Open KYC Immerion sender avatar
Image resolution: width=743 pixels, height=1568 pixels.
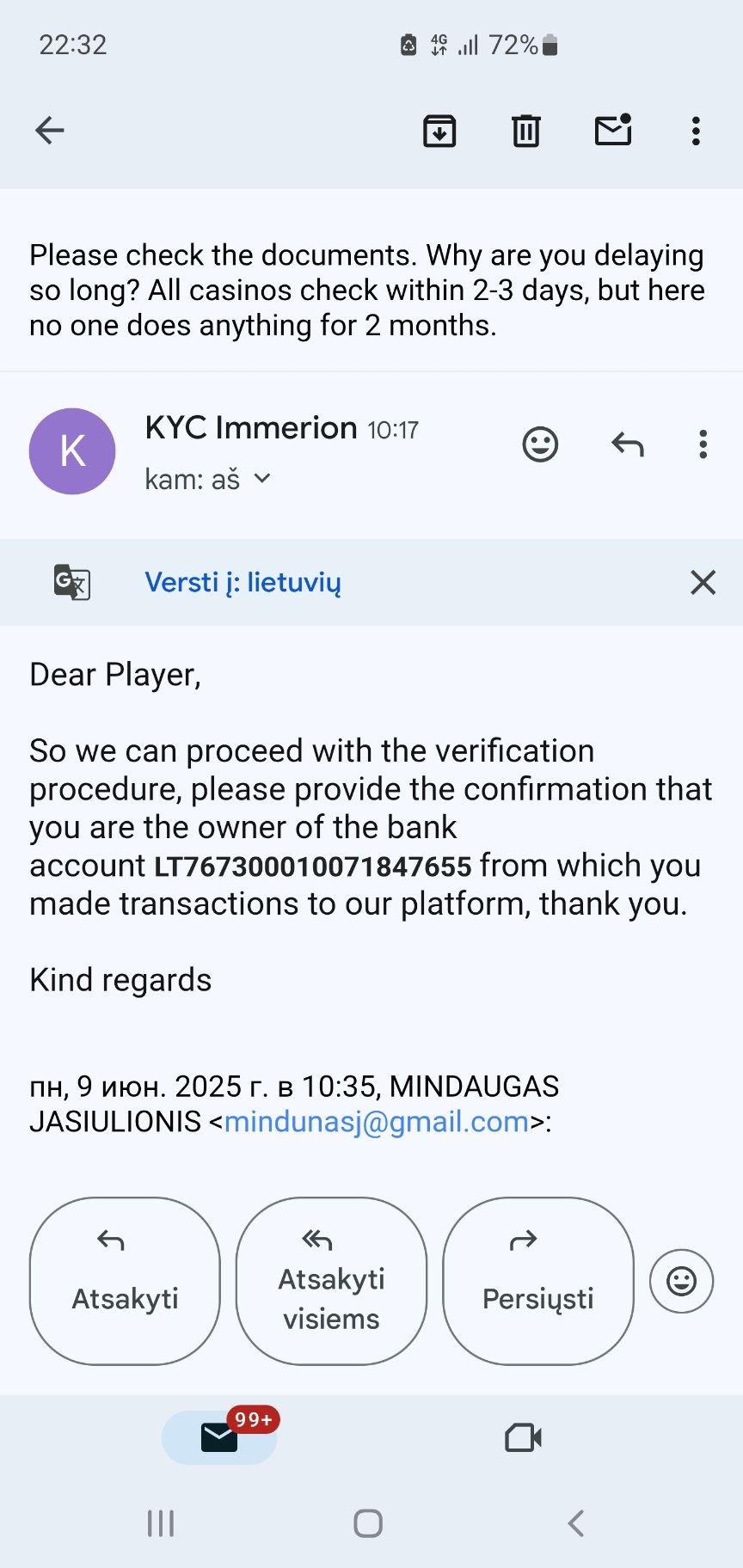coord(72,451)
